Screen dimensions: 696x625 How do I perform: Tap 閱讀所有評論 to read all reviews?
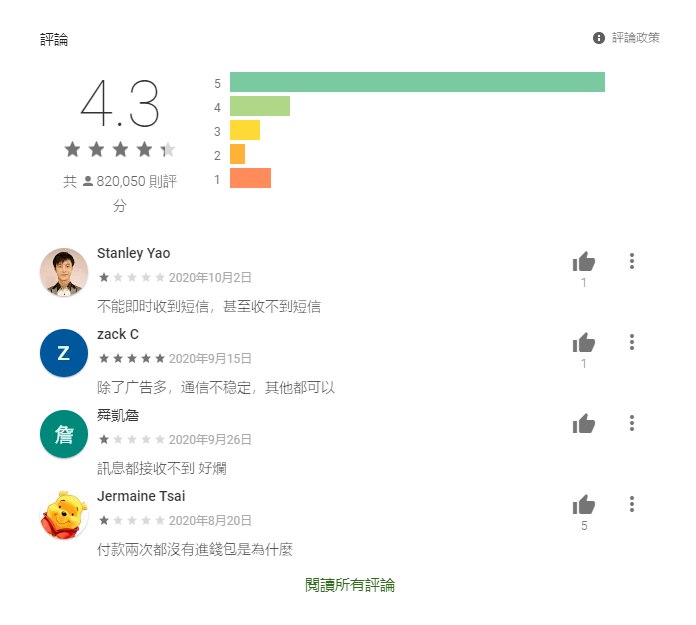pyautogui.click(x=350, y=585)
